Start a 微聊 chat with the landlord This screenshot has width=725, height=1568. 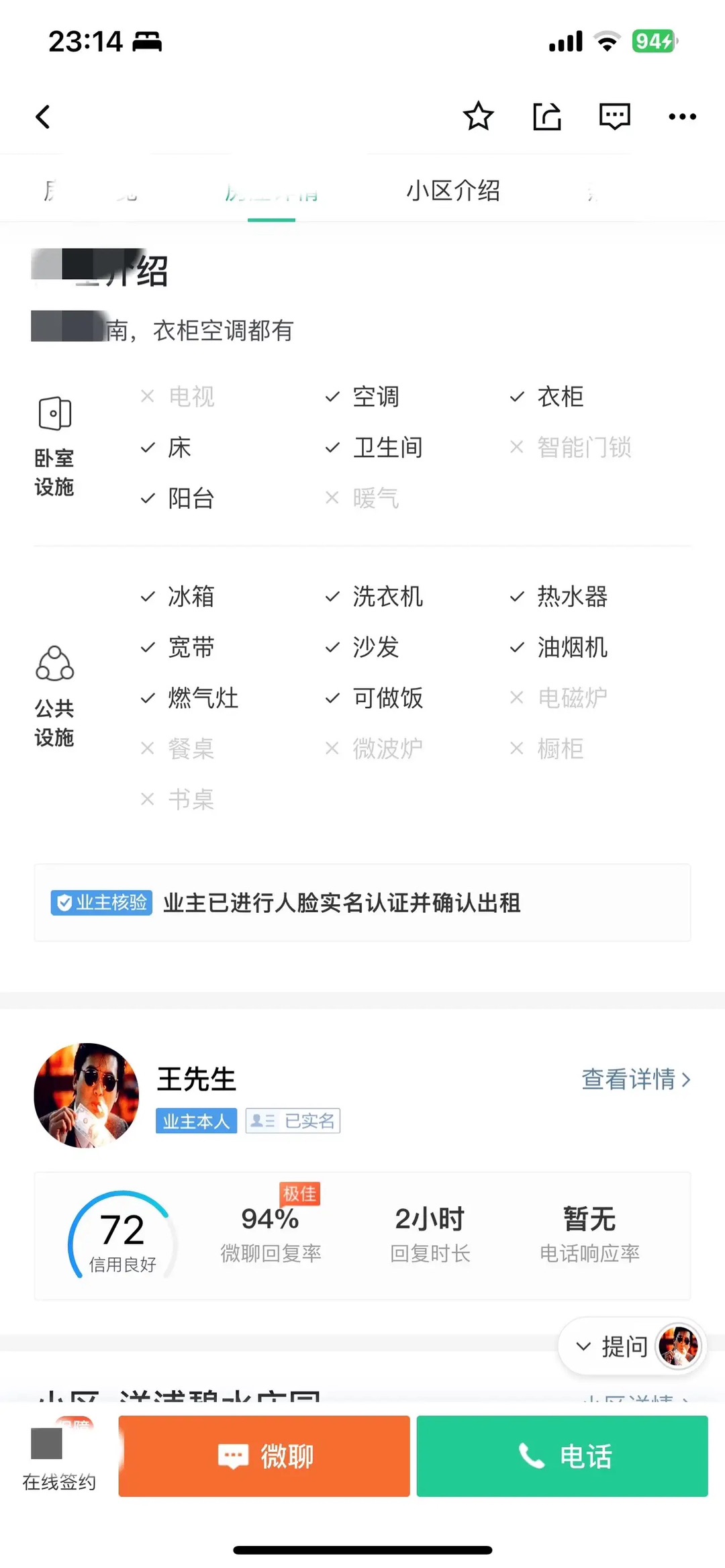point(264,1456)
